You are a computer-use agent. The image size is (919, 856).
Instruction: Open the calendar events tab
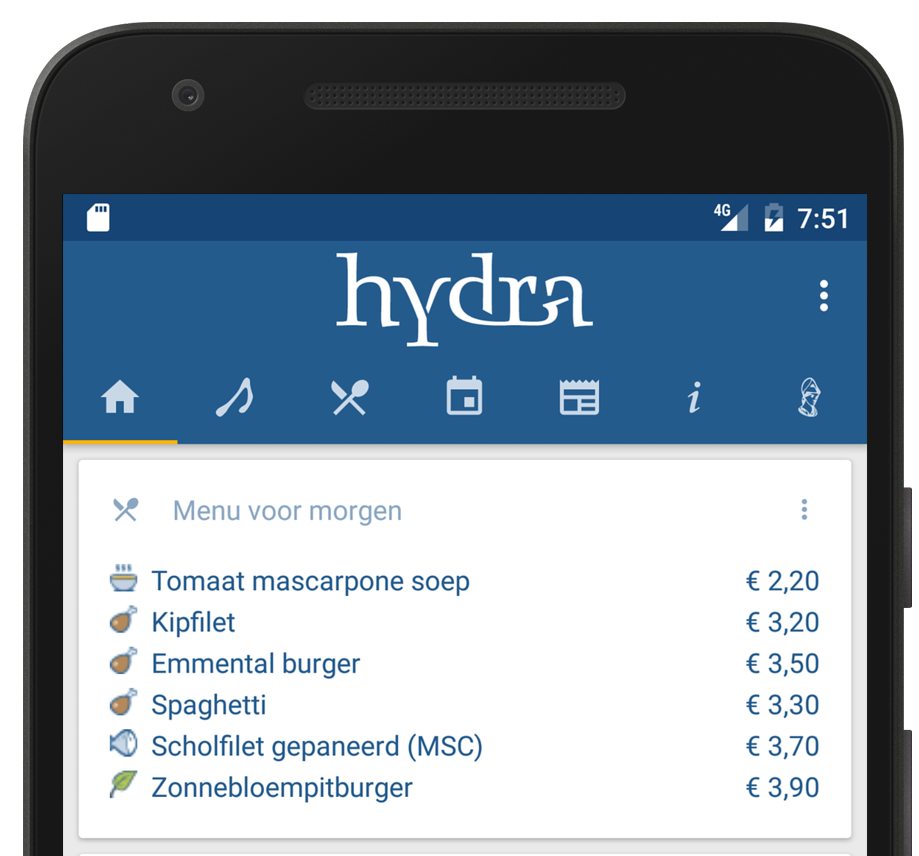click(464, 397)
